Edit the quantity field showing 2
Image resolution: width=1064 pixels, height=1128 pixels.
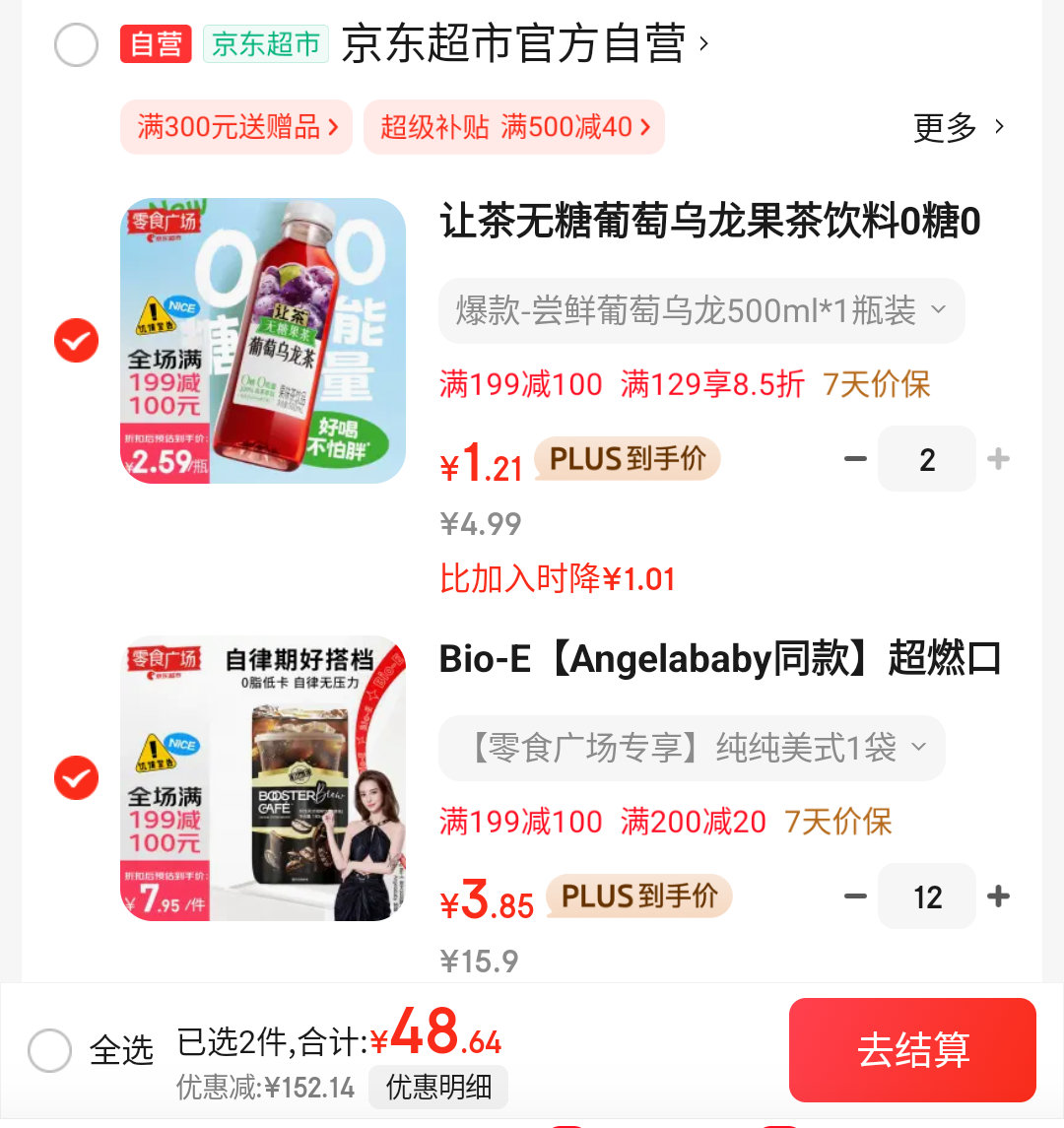pos(927,459)
